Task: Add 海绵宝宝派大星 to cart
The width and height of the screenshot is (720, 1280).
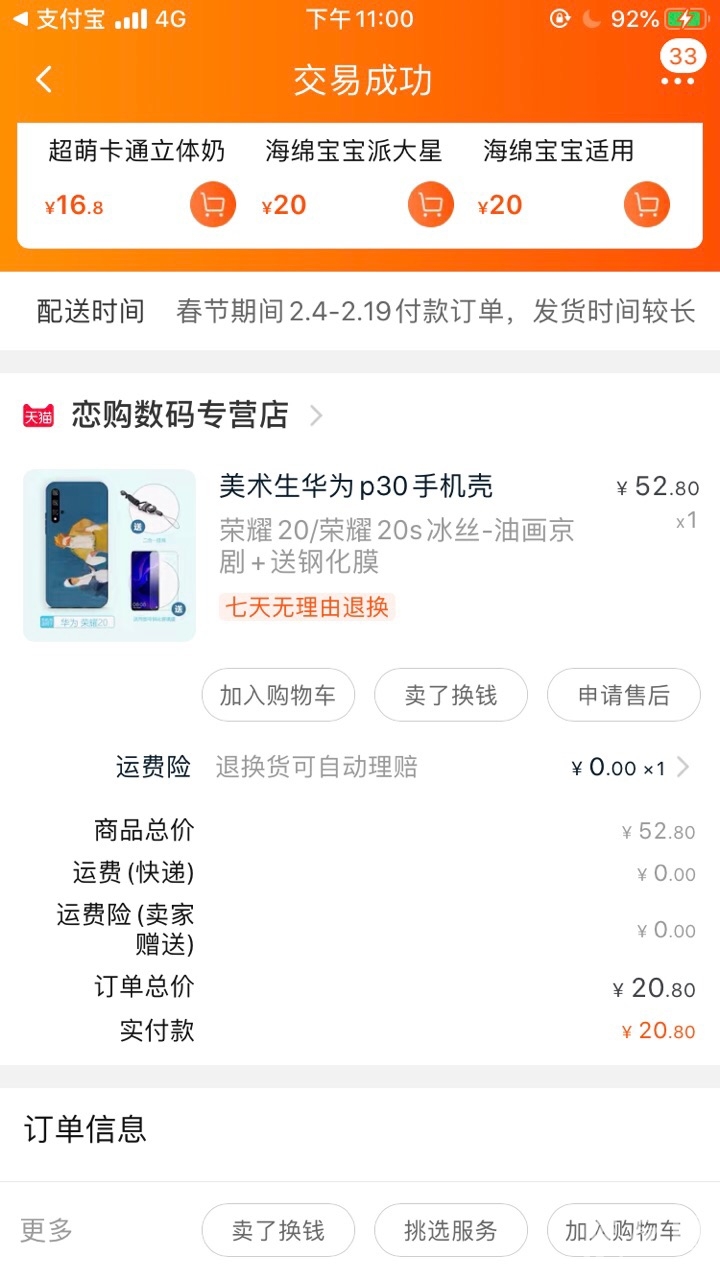Action: click(x=430, y=206)
